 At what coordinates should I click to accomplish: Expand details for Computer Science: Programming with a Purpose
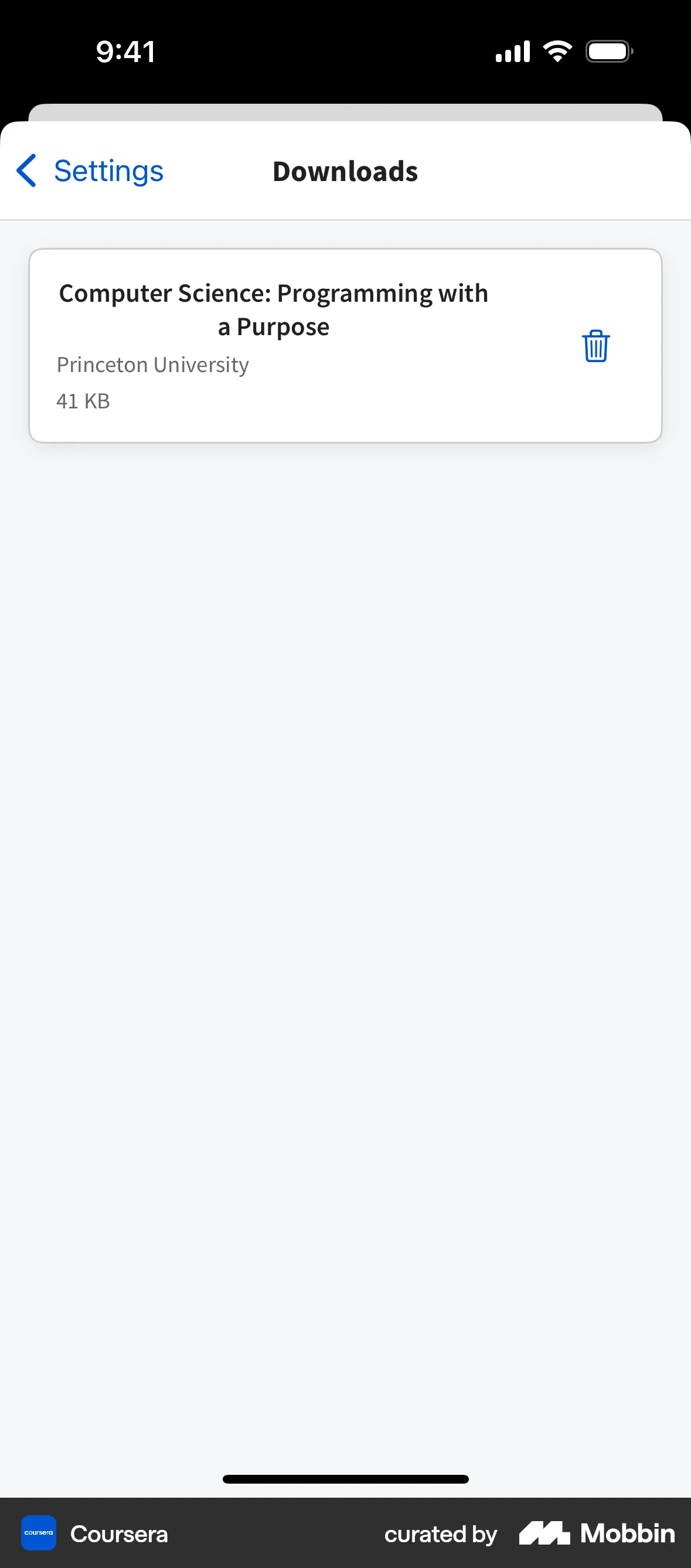pos(274,309)
